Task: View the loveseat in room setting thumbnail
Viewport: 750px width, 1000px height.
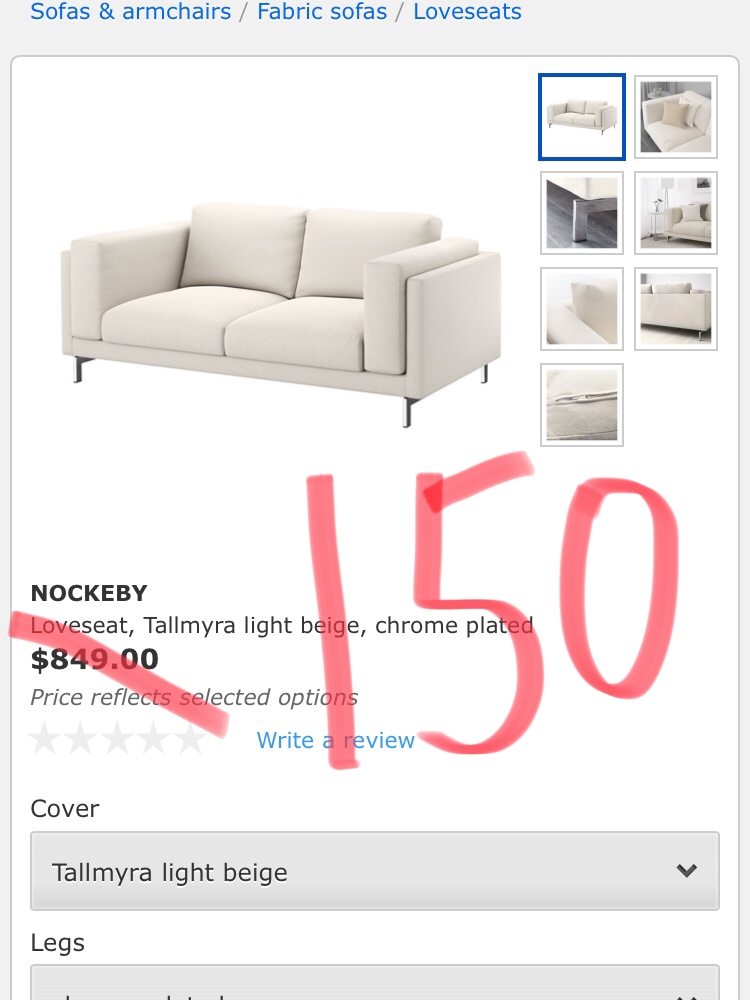Action: click(676, 212)
